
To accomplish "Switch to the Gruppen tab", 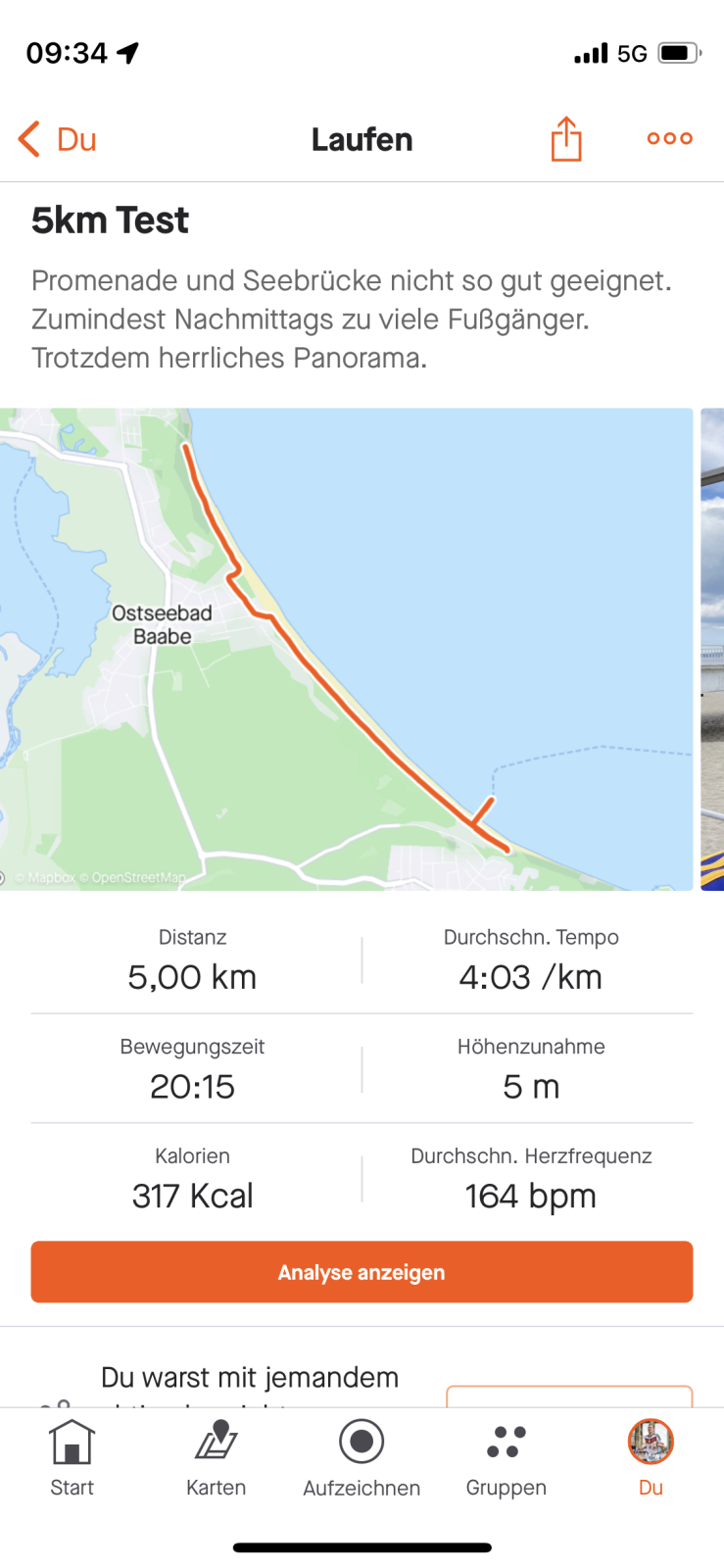I will click(506, 1457).
